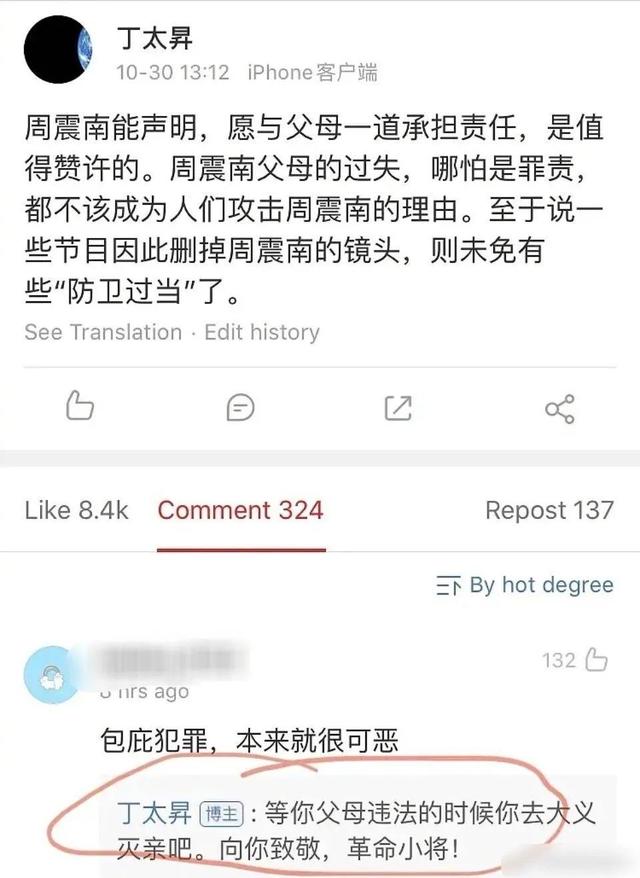
Task: Switch to the Like 8.4k tab
Action: (77, 510)
